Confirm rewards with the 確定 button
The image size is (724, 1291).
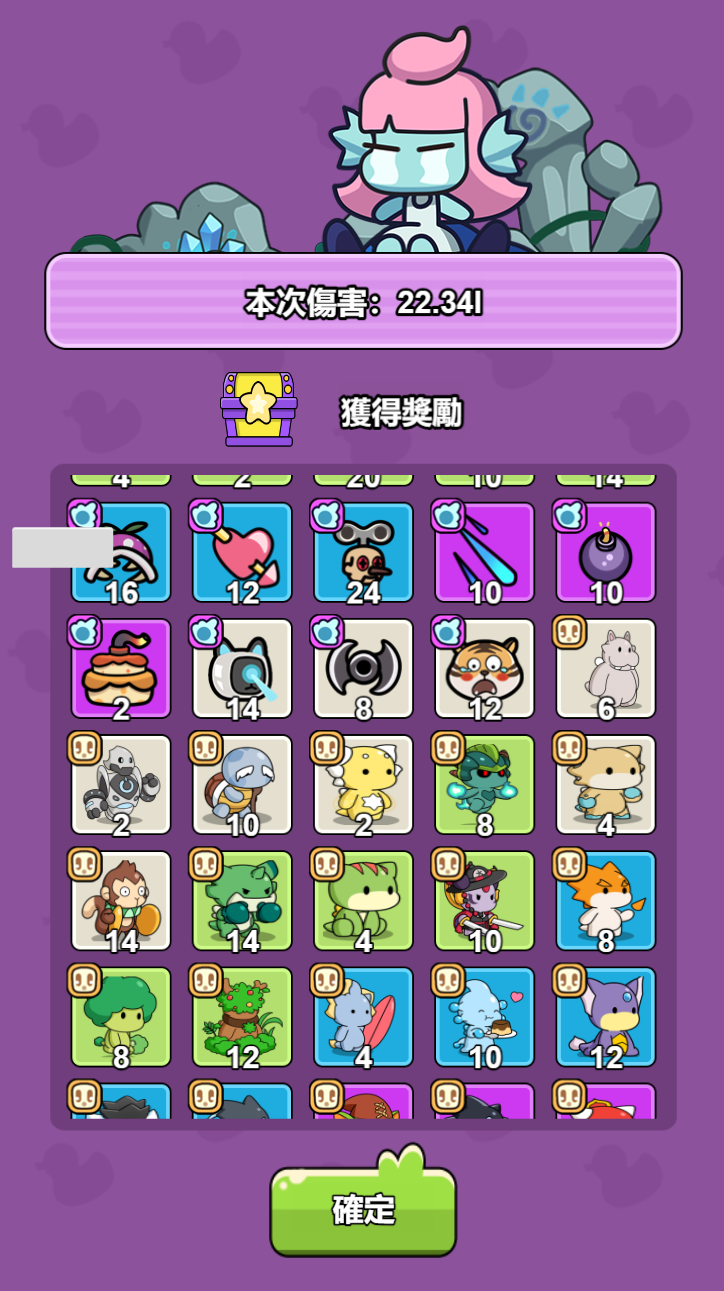[x=363, y=1210]
